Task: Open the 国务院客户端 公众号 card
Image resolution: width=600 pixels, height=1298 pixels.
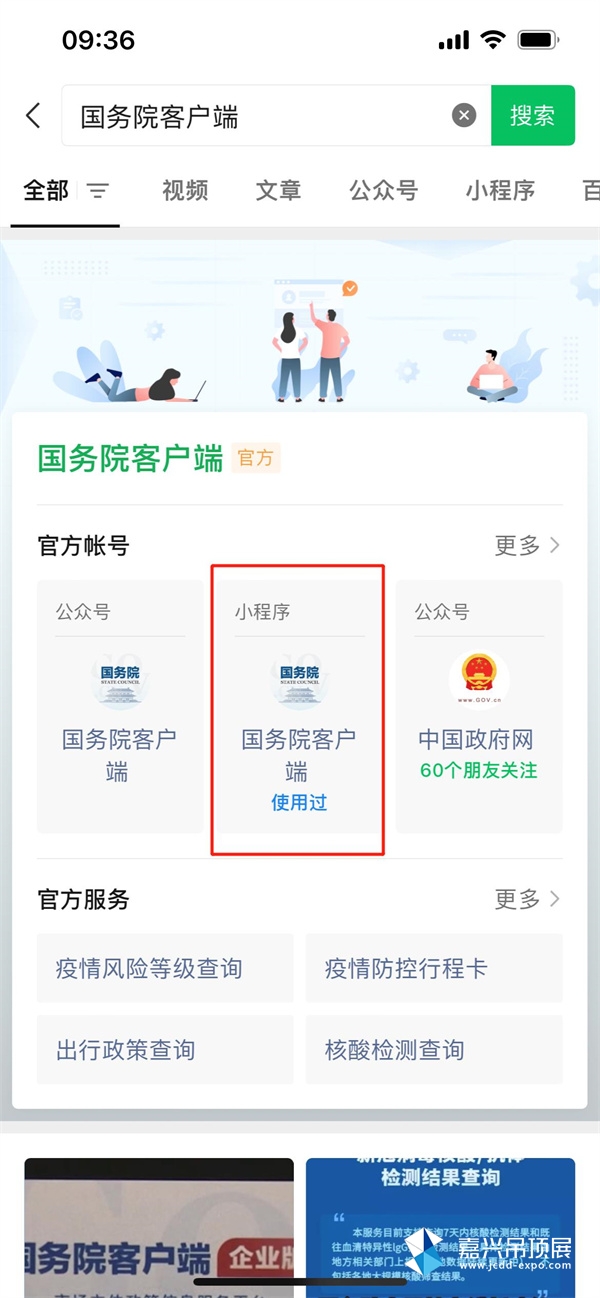Action: [x=119, y=706]
